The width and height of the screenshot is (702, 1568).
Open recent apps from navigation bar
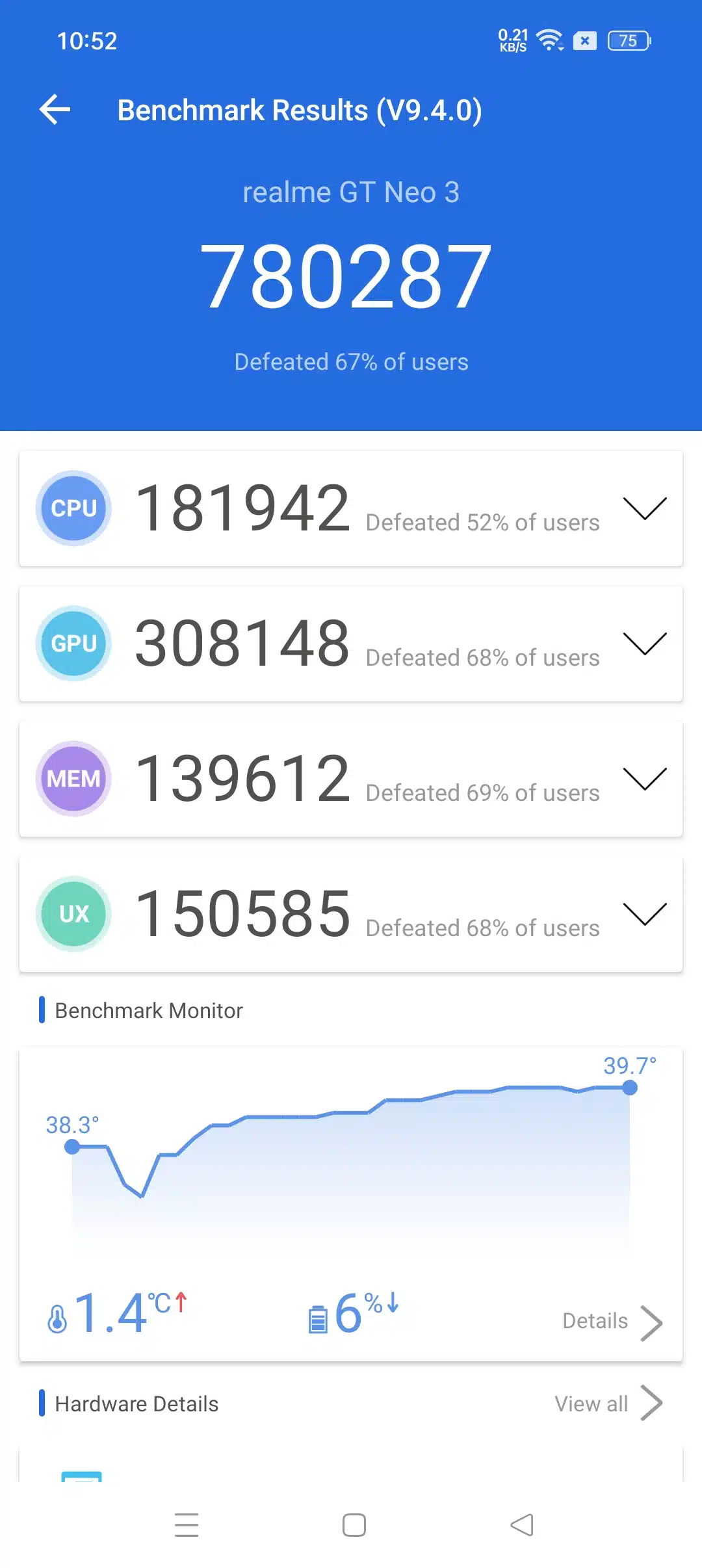point(187,1524)
